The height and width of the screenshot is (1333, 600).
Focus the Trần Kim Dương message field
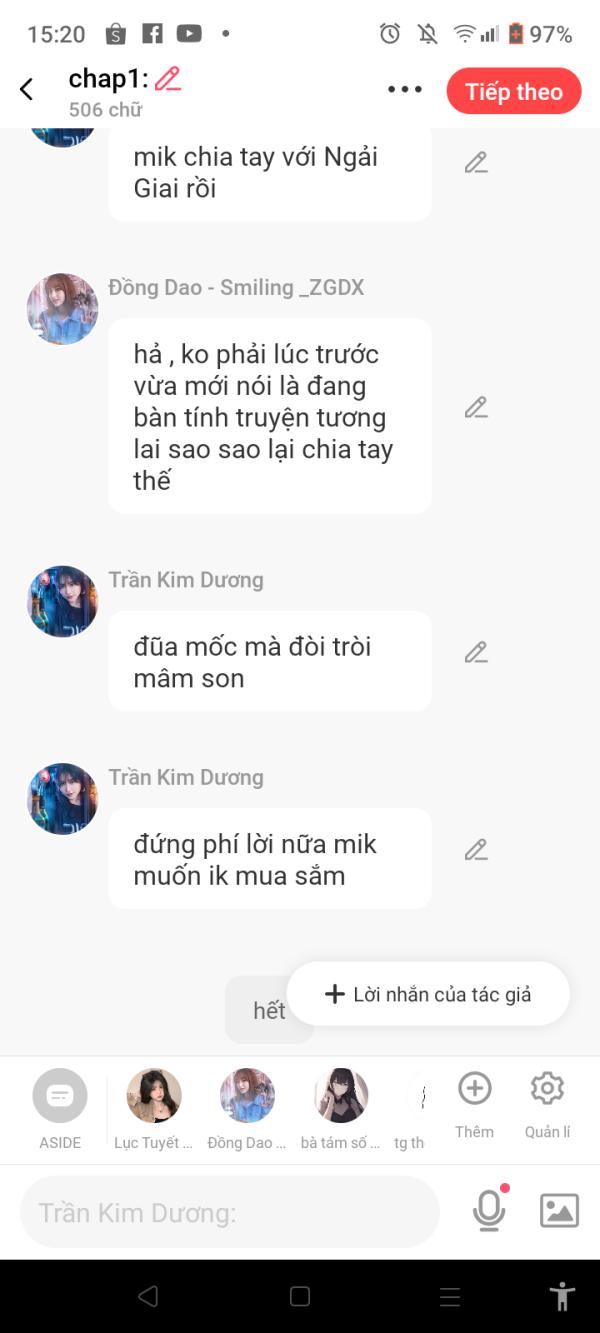click(230, 1212)
